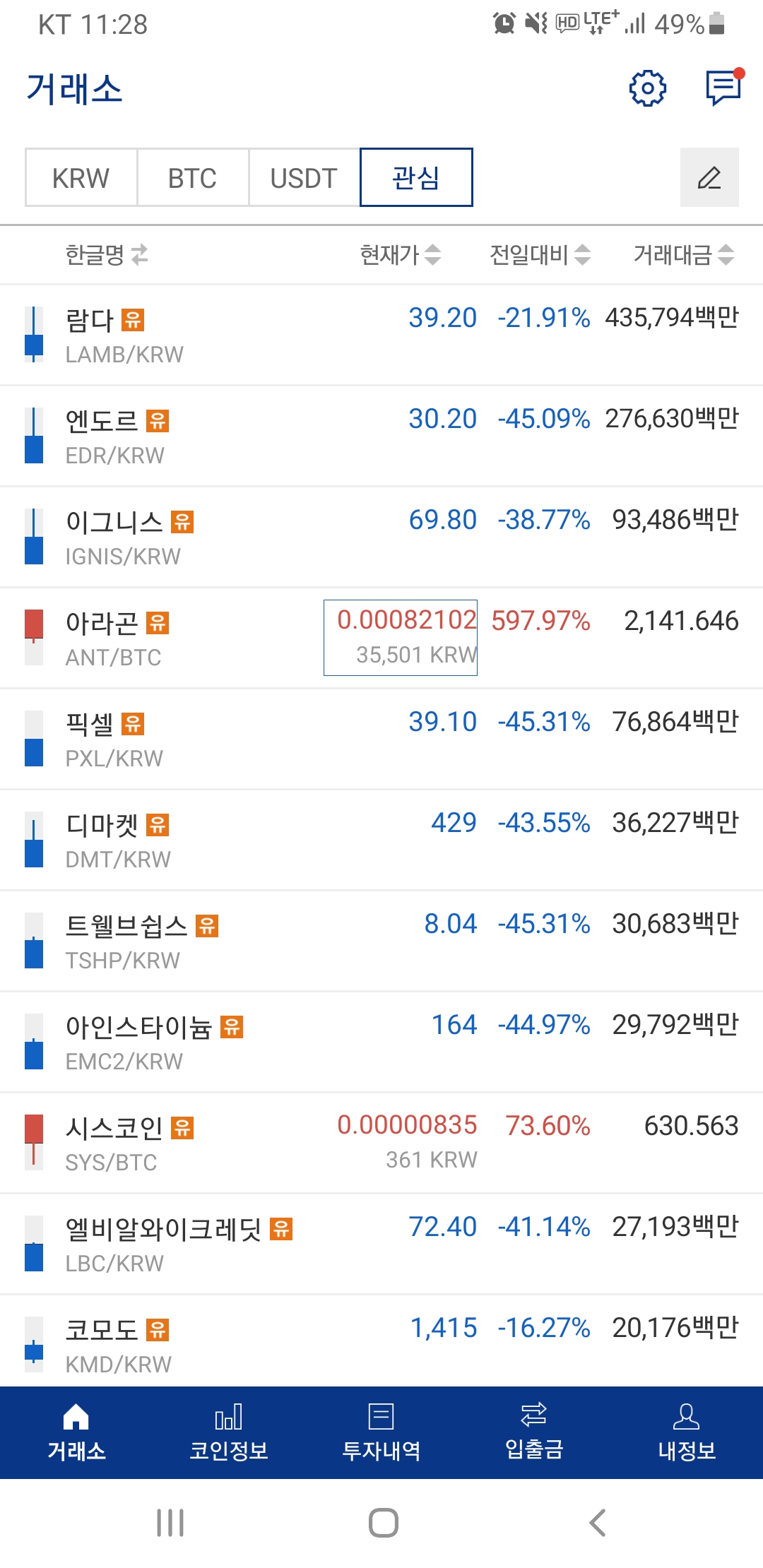Image resolution: width=763 pixels, height=1568 pixels.
Task: Toggle the 한글명 name display
Action: coord(107,254)
